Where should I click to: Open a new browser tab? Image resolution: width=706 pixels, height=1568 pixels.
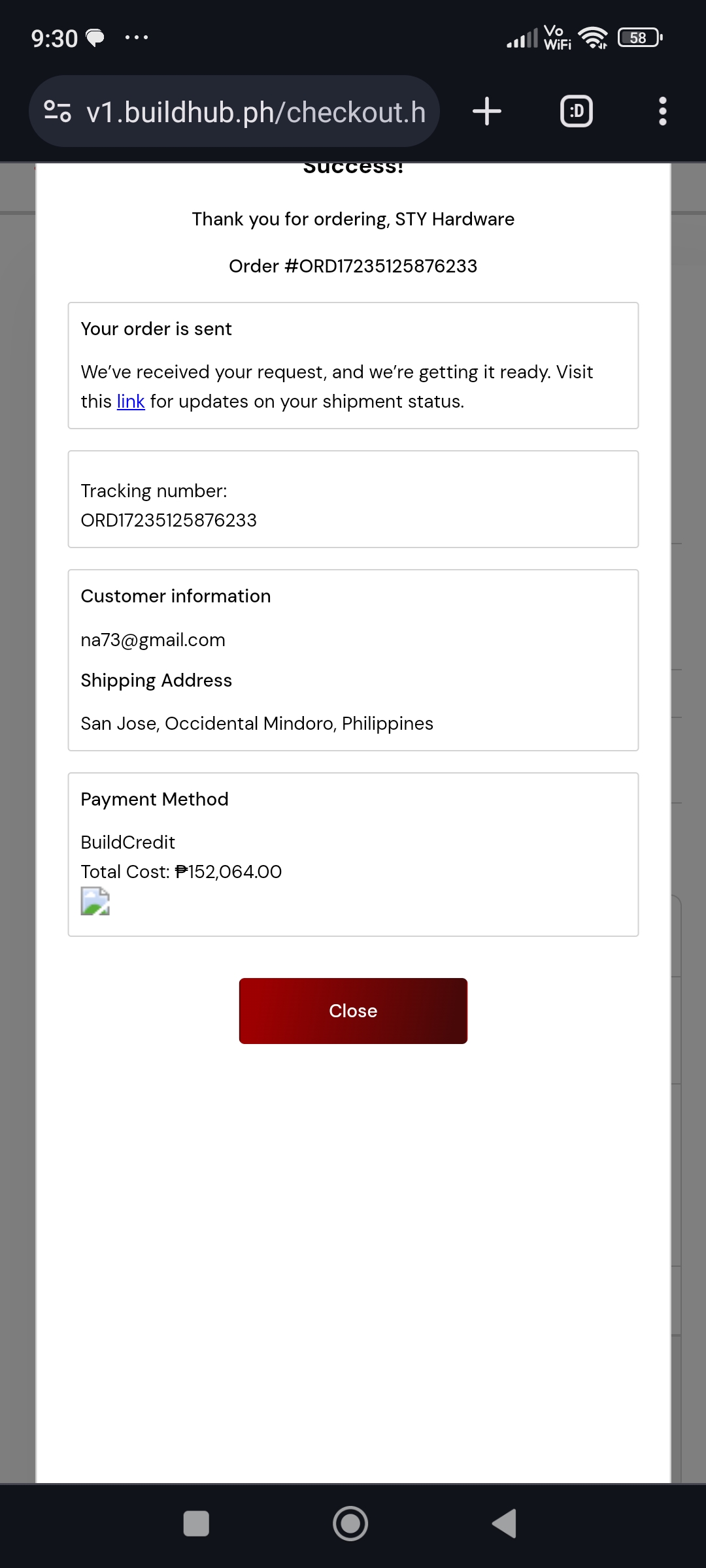(487, 111)
